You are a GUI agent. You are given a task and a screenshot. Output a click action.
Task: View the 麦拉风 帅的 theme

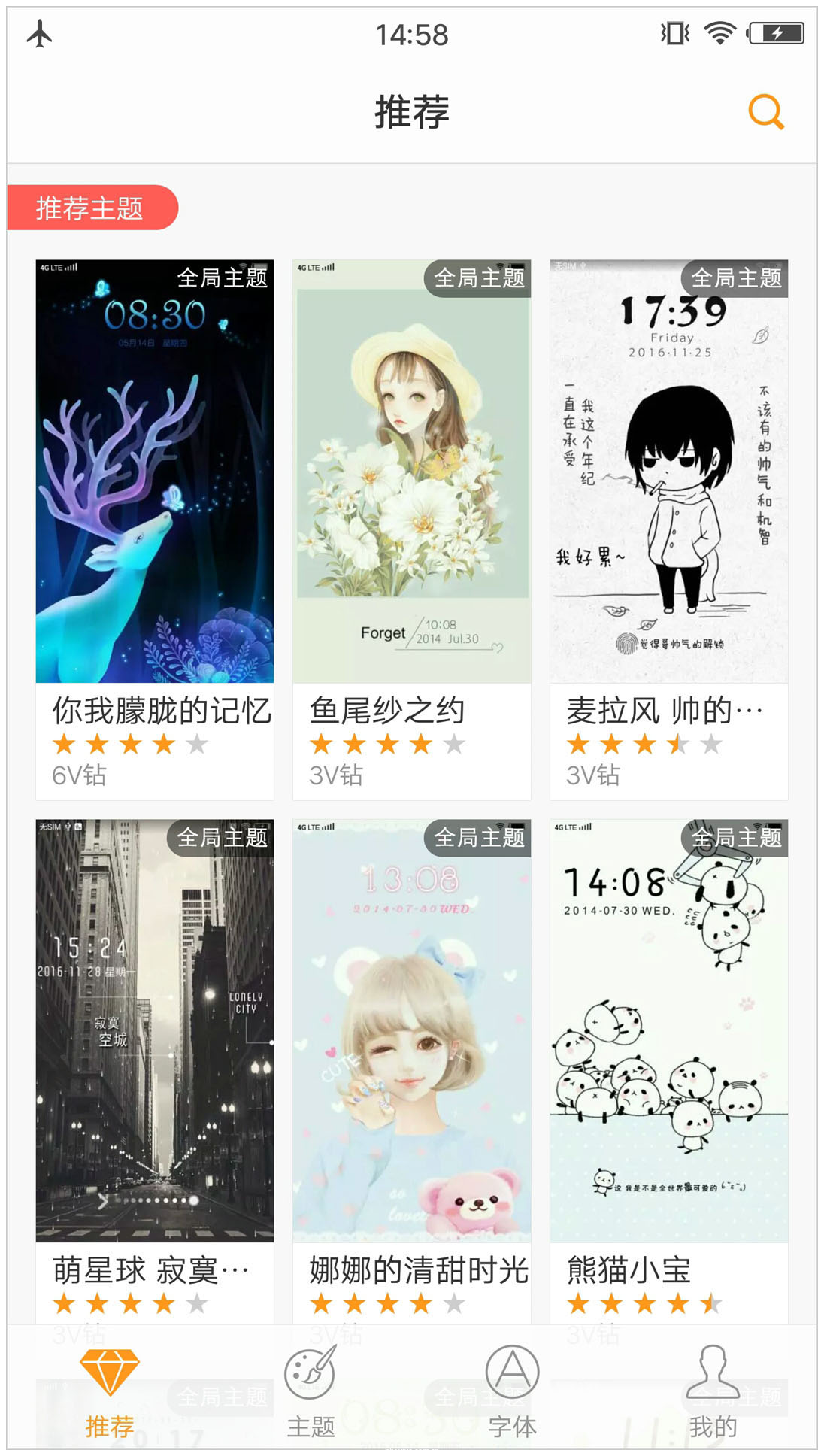click(669, 529)
